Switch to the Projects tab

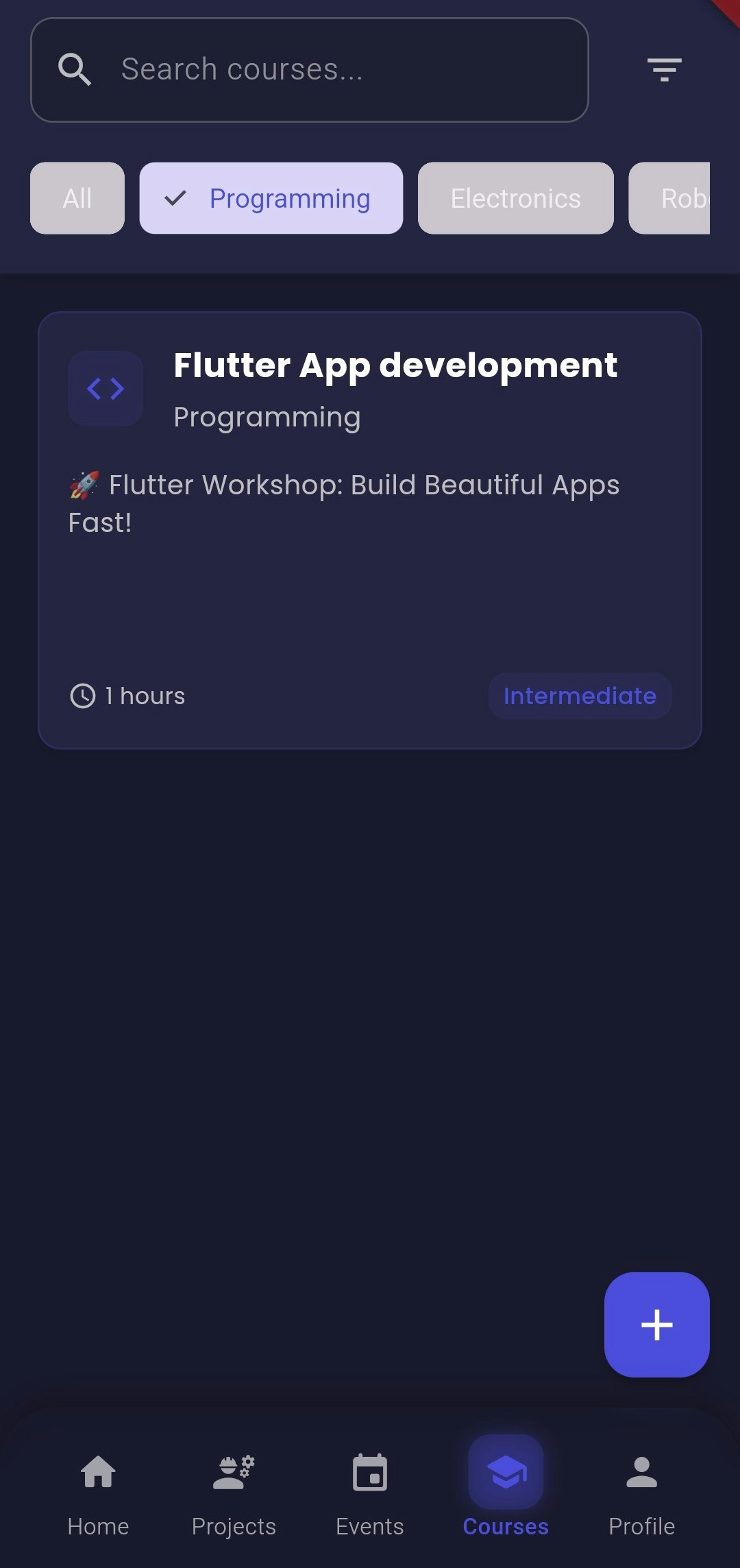[234, 1495]
